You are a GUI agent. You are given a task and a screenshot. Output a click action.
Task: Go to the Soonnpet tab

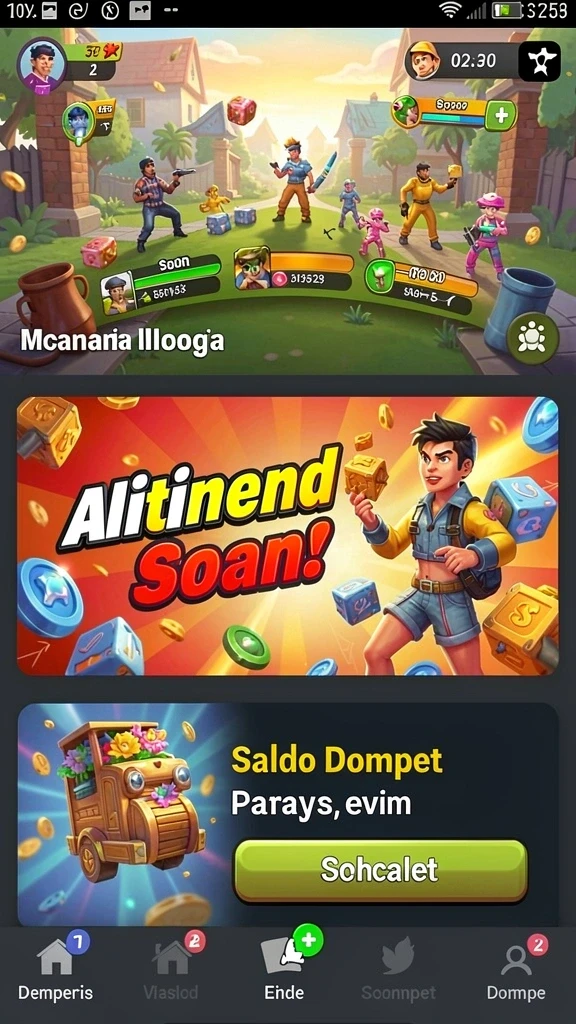coord(398,967)
